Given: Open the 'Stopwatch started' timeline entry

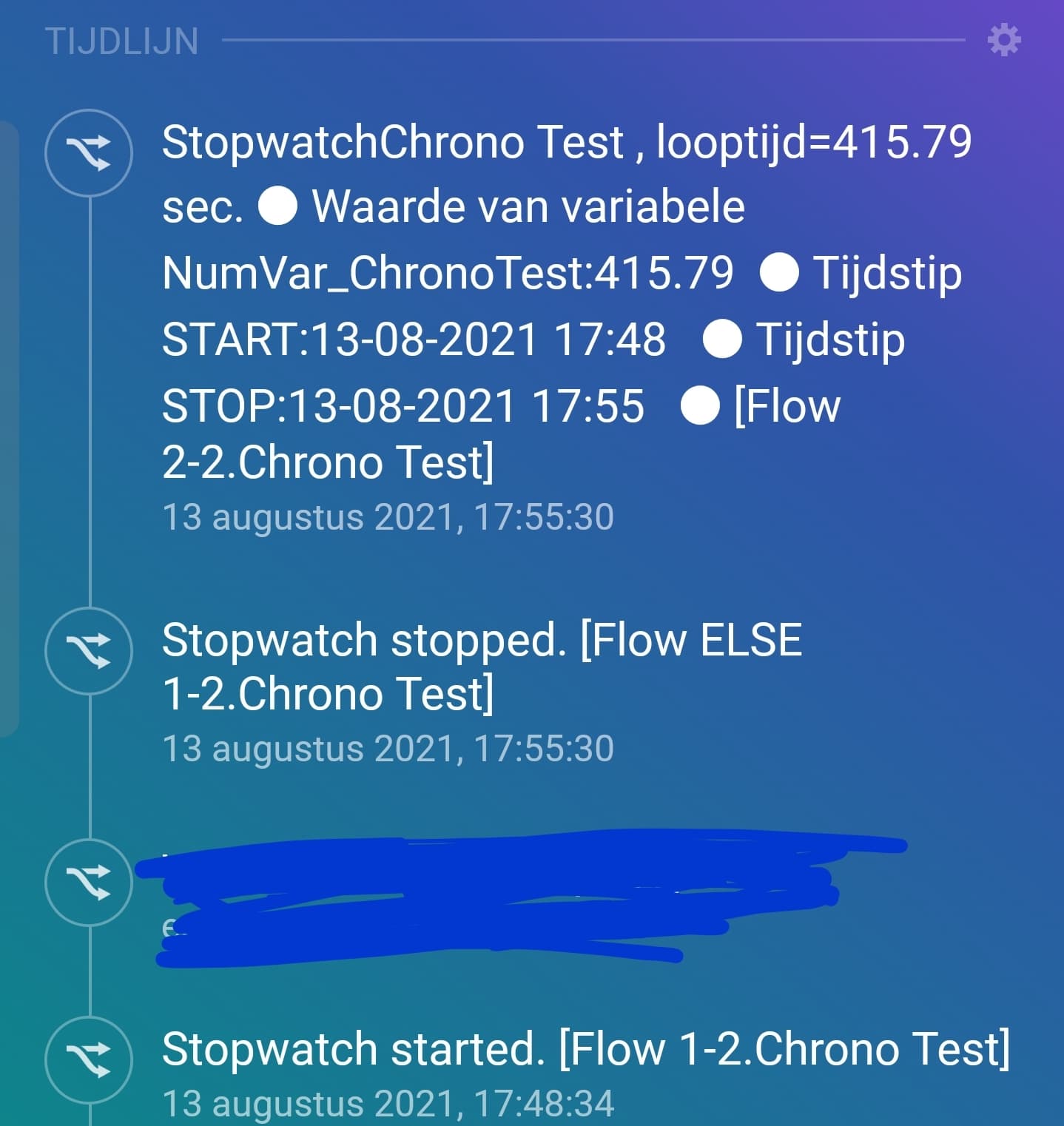Looking at the screenshot, I should (585, 1049).
